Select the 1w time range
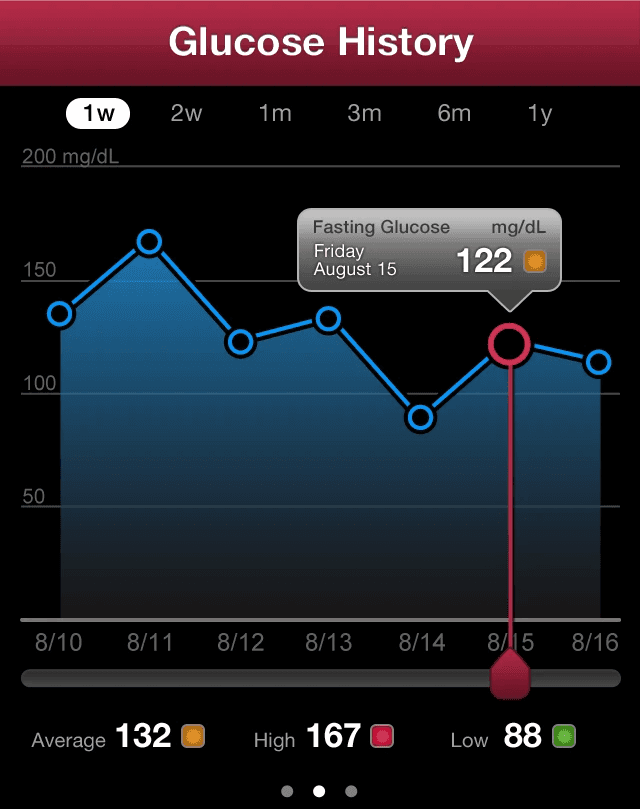 pyautogui.click(x=98, y=114)
